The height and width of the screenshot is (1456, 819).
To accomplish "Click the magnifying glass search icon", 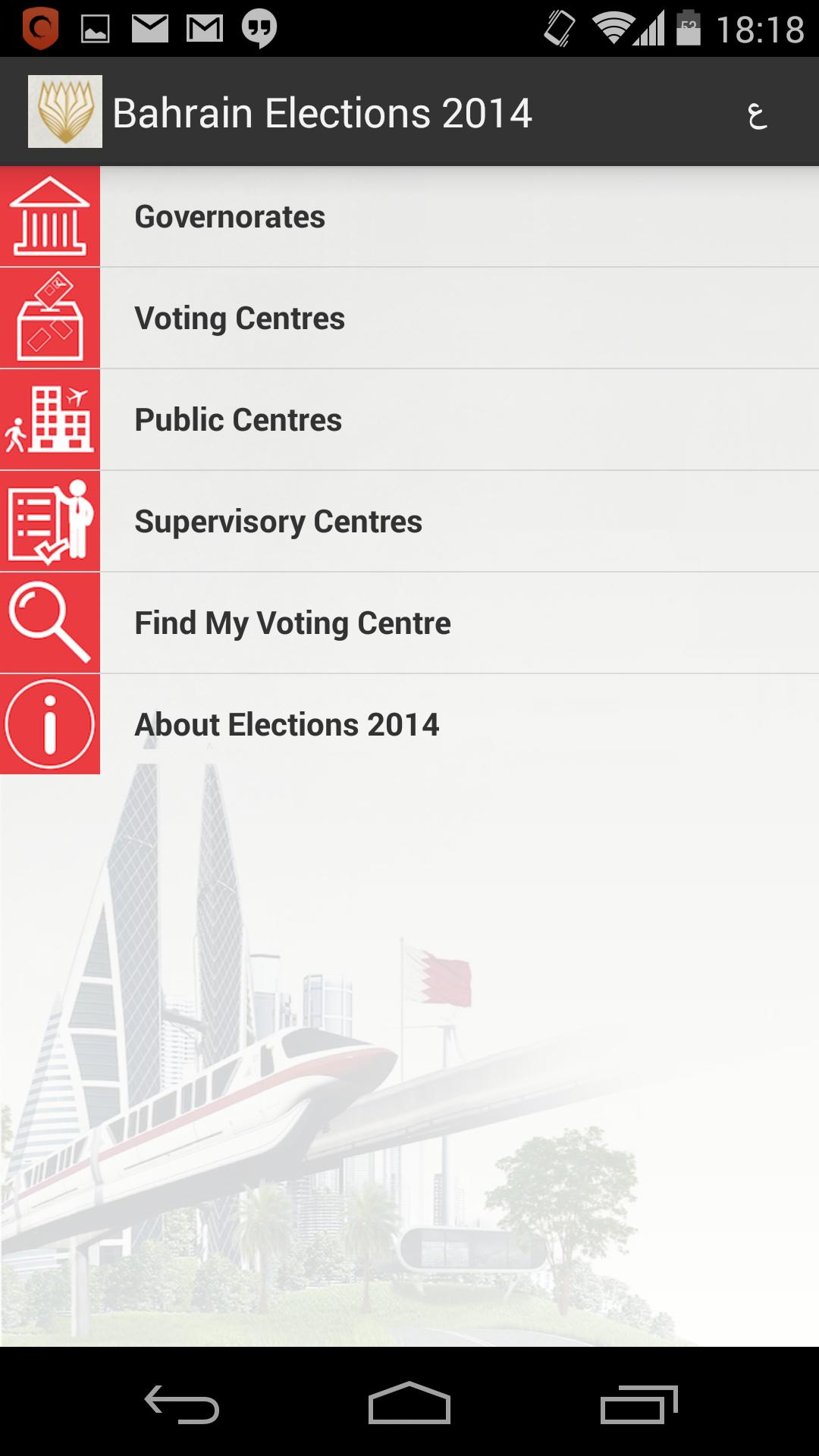I will 50,622.
